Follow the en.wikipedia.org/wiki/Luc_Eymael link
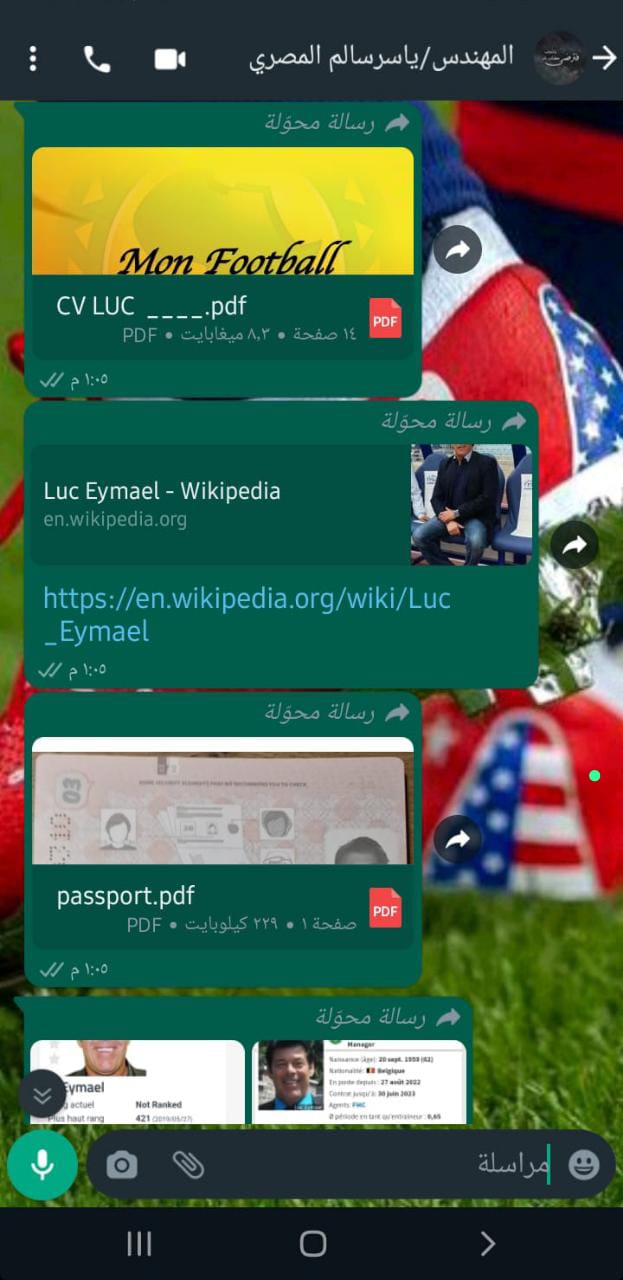The height and width of the screenshot is (1280, 623). tap(247, 614)
